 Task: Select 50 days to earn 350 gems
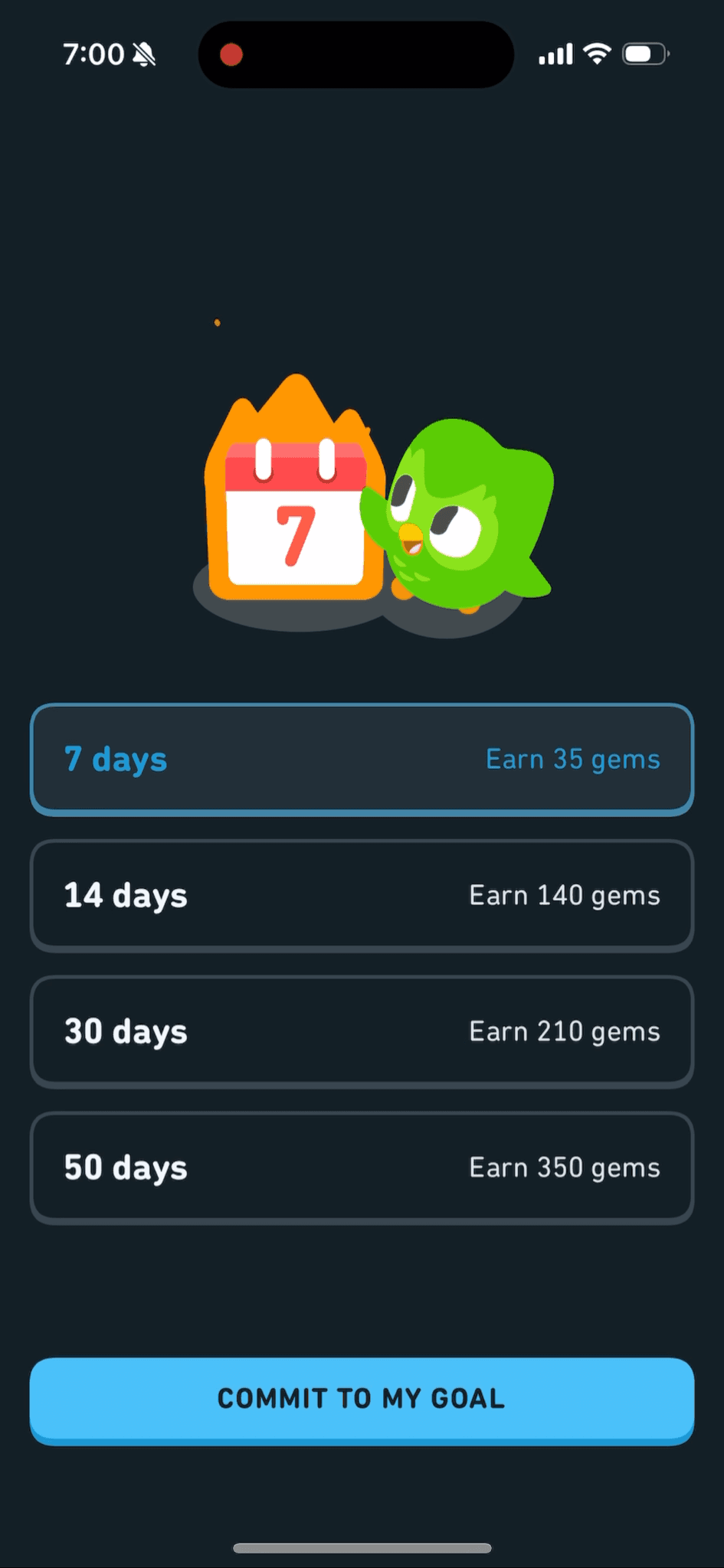pyautogui.click(x=362, y=1168)
